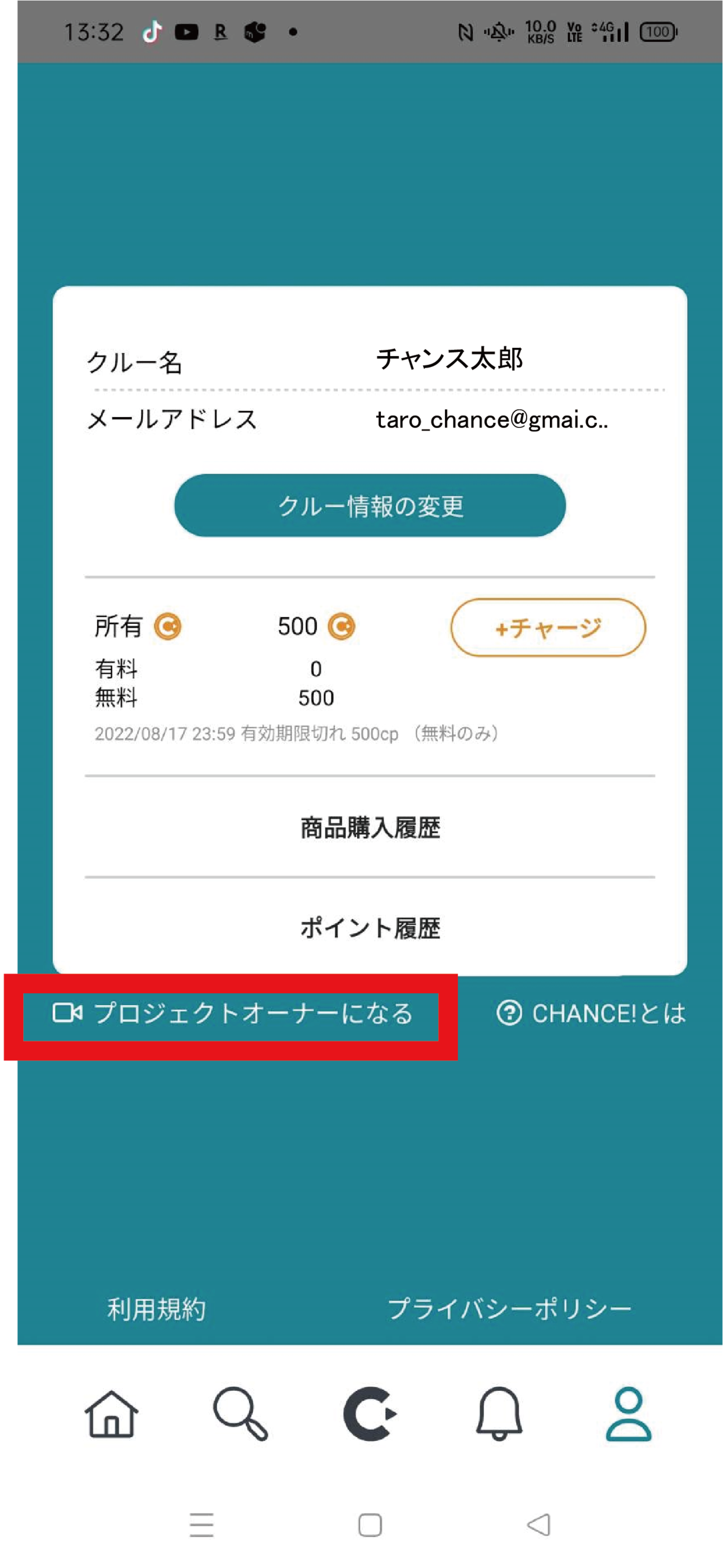This screenshot has height=1568, width=723.
Task: Open system recent apps
Action: coord(202,1525)
